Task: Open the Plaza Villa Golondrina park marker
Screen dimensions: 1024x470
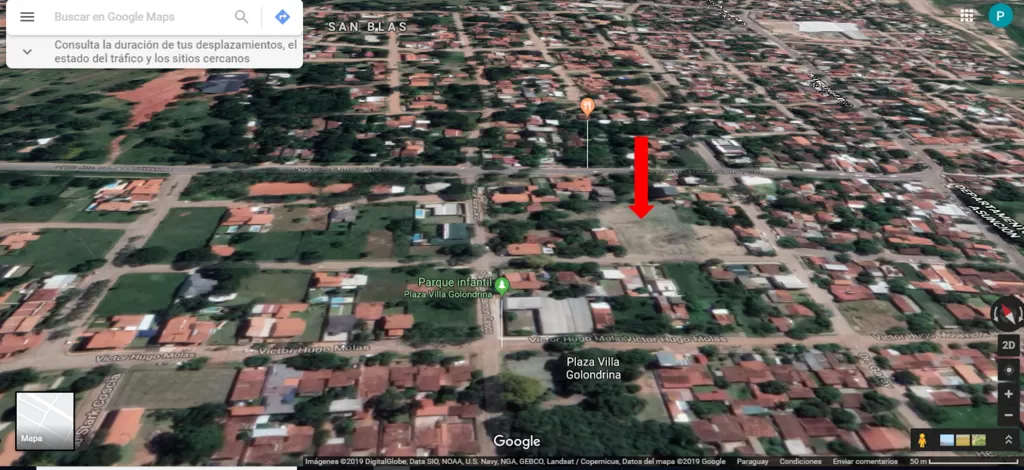Action: pyautogui.click(x=502, y=285)
